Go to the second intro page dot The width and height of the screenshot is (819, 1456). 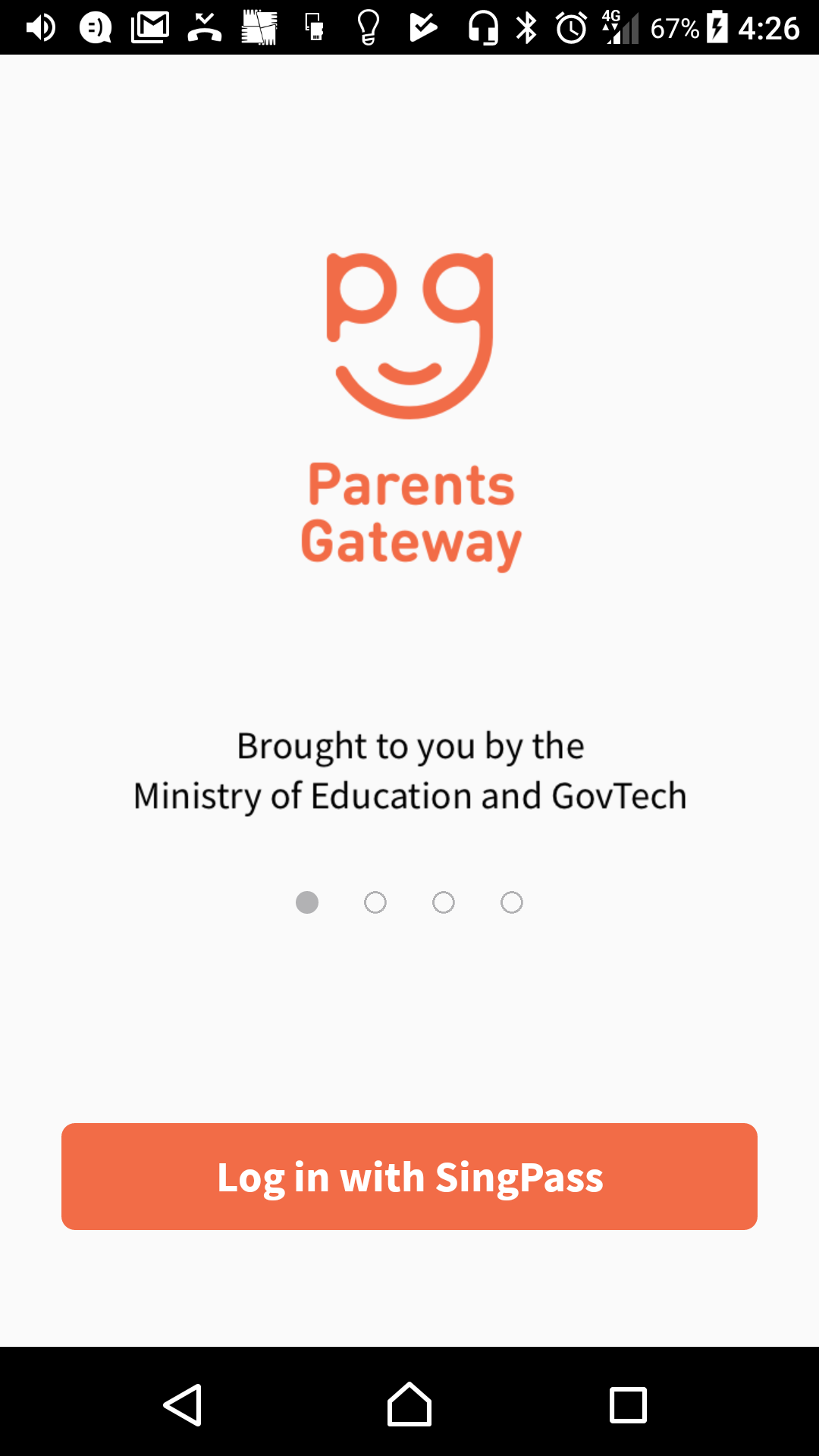(x=375, y=902)
